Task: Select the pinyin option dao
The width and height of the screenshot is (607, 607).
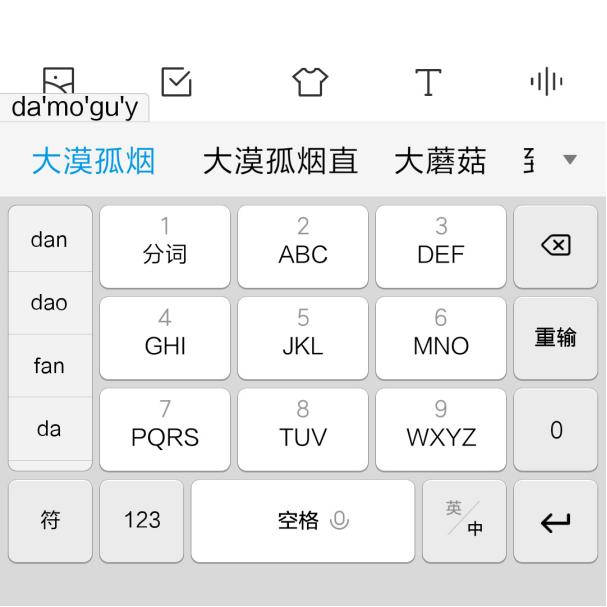Action: [x=49, y=302]
